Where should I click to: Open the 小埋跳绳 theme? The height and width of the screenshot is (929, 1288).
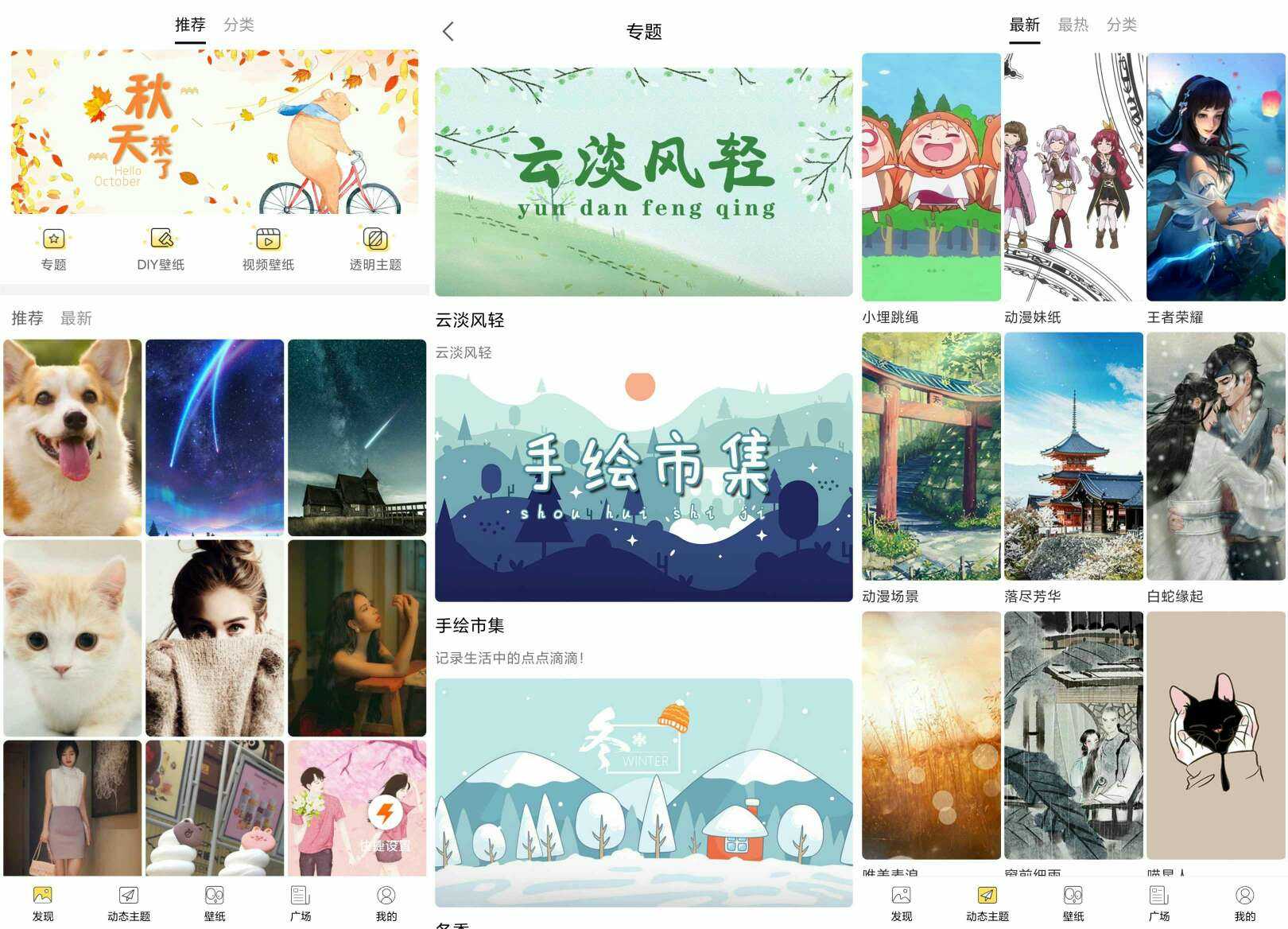pyautogui.click(x=931, y=177)
